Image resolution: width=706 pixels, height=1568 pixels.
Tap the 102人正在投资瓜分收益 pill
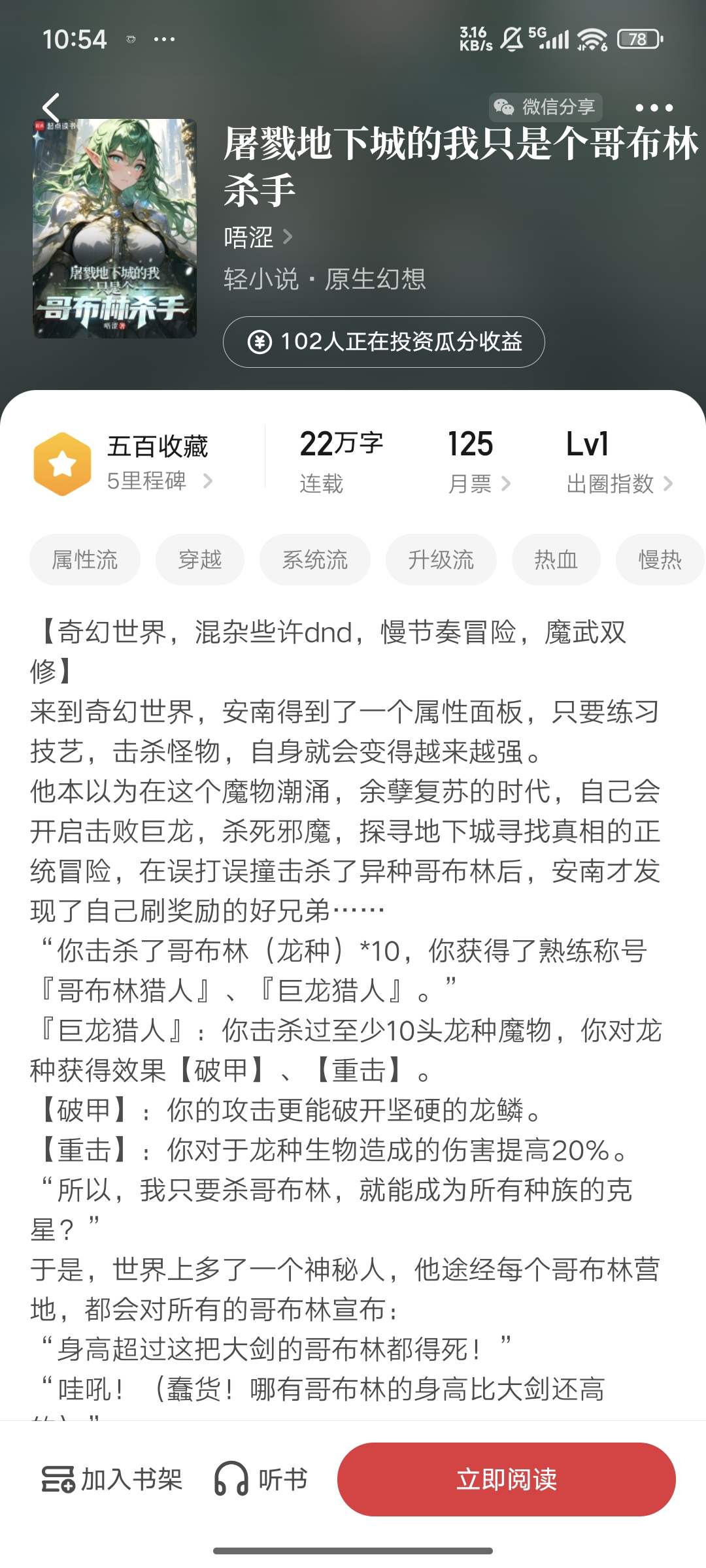click(x=384, y=342)
